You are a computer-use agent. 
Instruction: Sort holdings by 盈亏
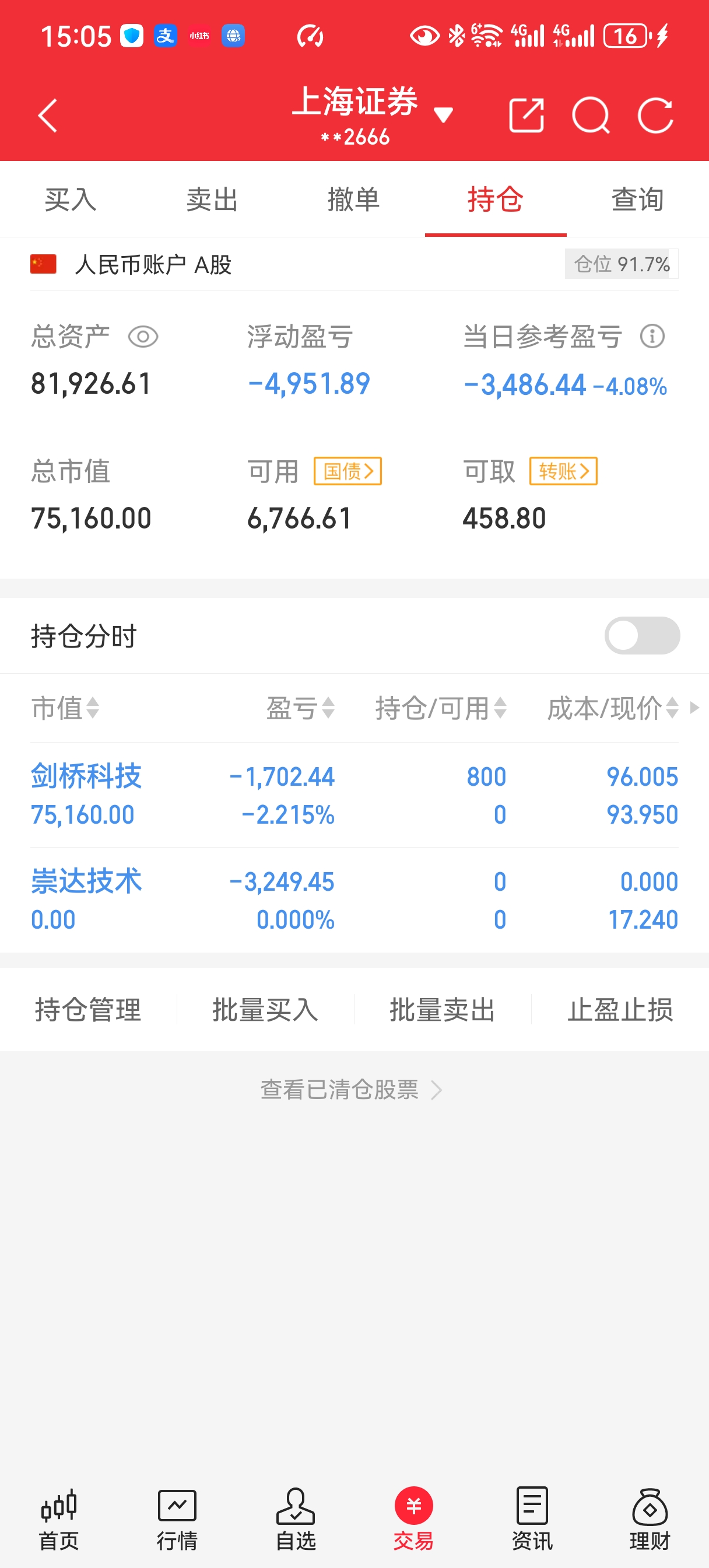point(301,708)
